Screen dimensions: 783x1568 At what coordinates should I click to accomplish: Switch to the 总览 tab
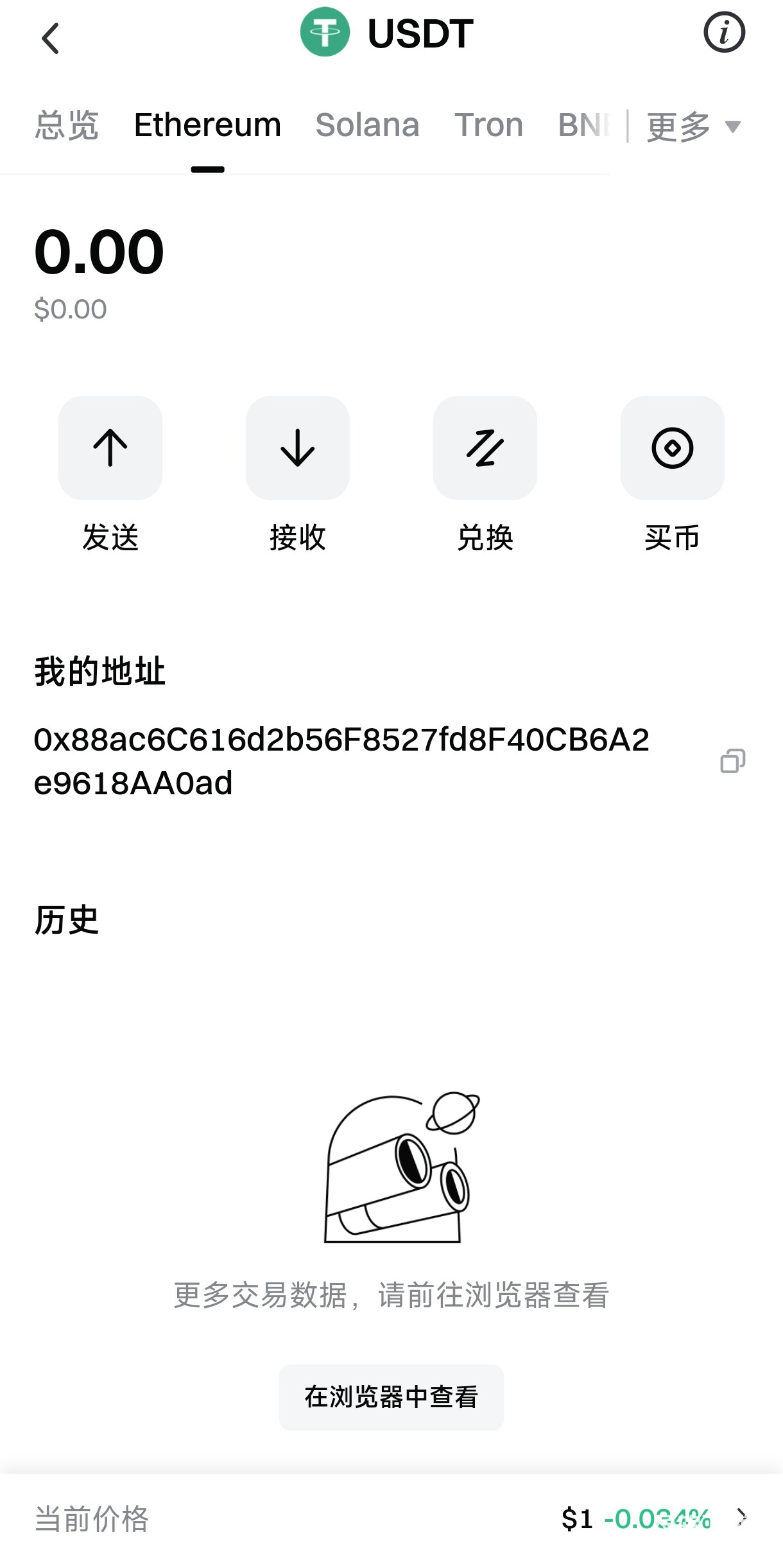coord(67,125)
